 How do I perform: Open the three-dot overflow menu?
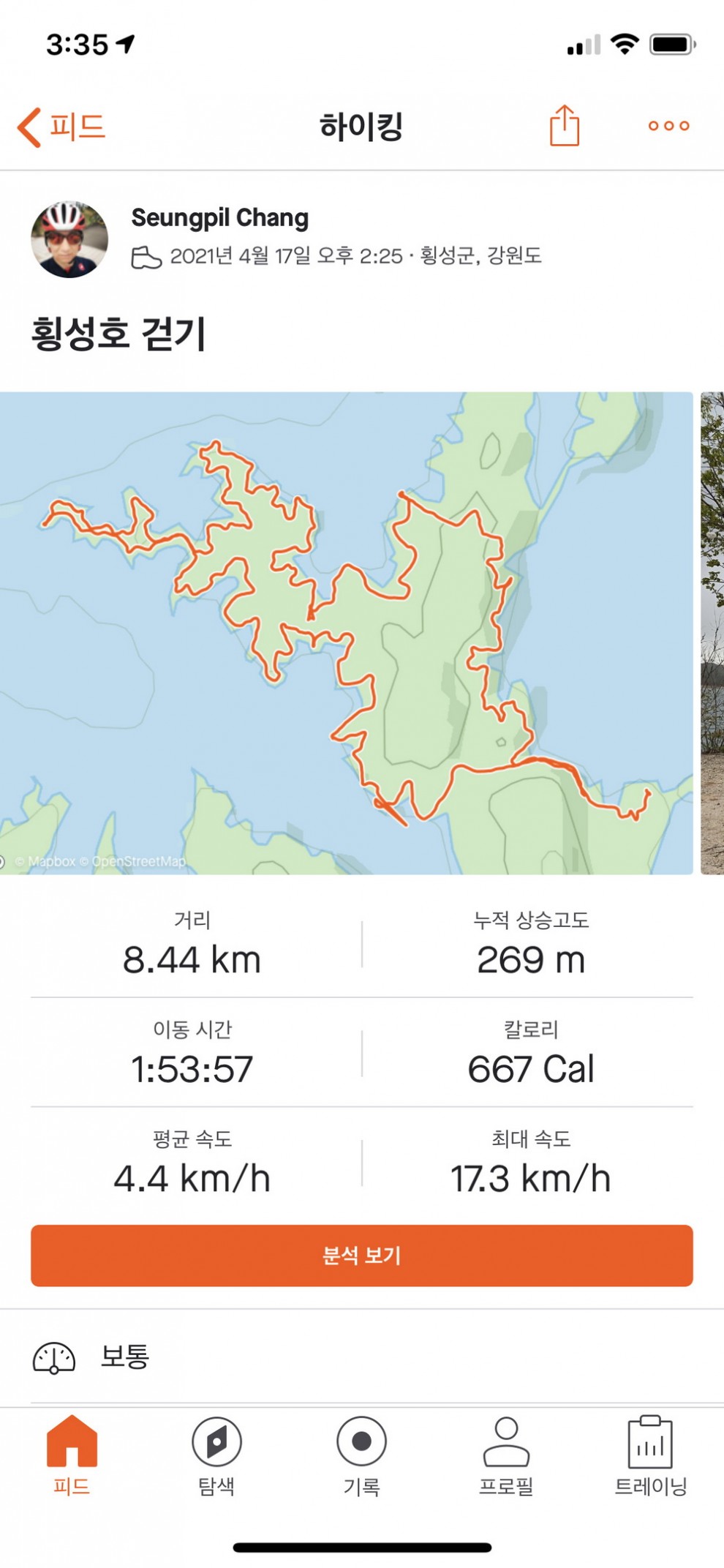(668, 126)
